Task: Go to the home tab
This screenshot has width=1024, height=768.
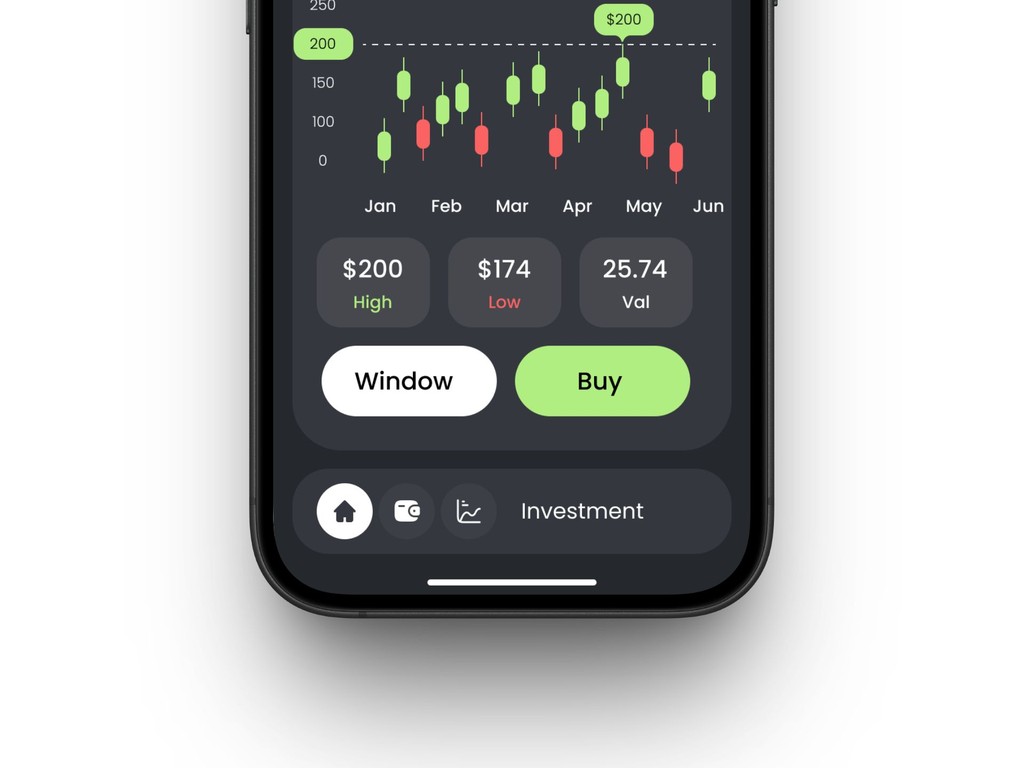Action: tap(345, 511)
